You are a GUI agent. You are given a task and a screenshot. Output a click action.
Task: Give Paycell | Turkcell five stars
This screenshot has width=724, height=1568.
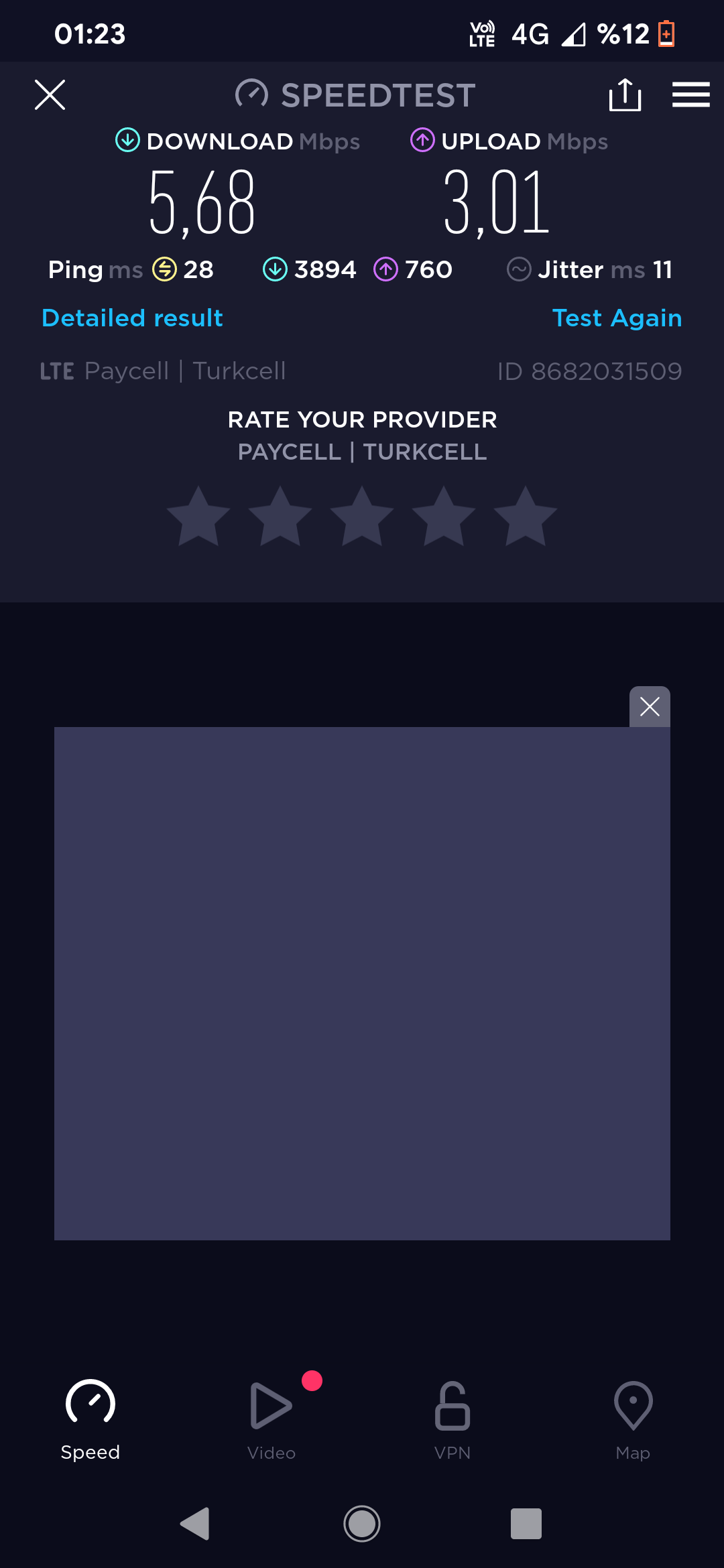(x=526, y=516)
